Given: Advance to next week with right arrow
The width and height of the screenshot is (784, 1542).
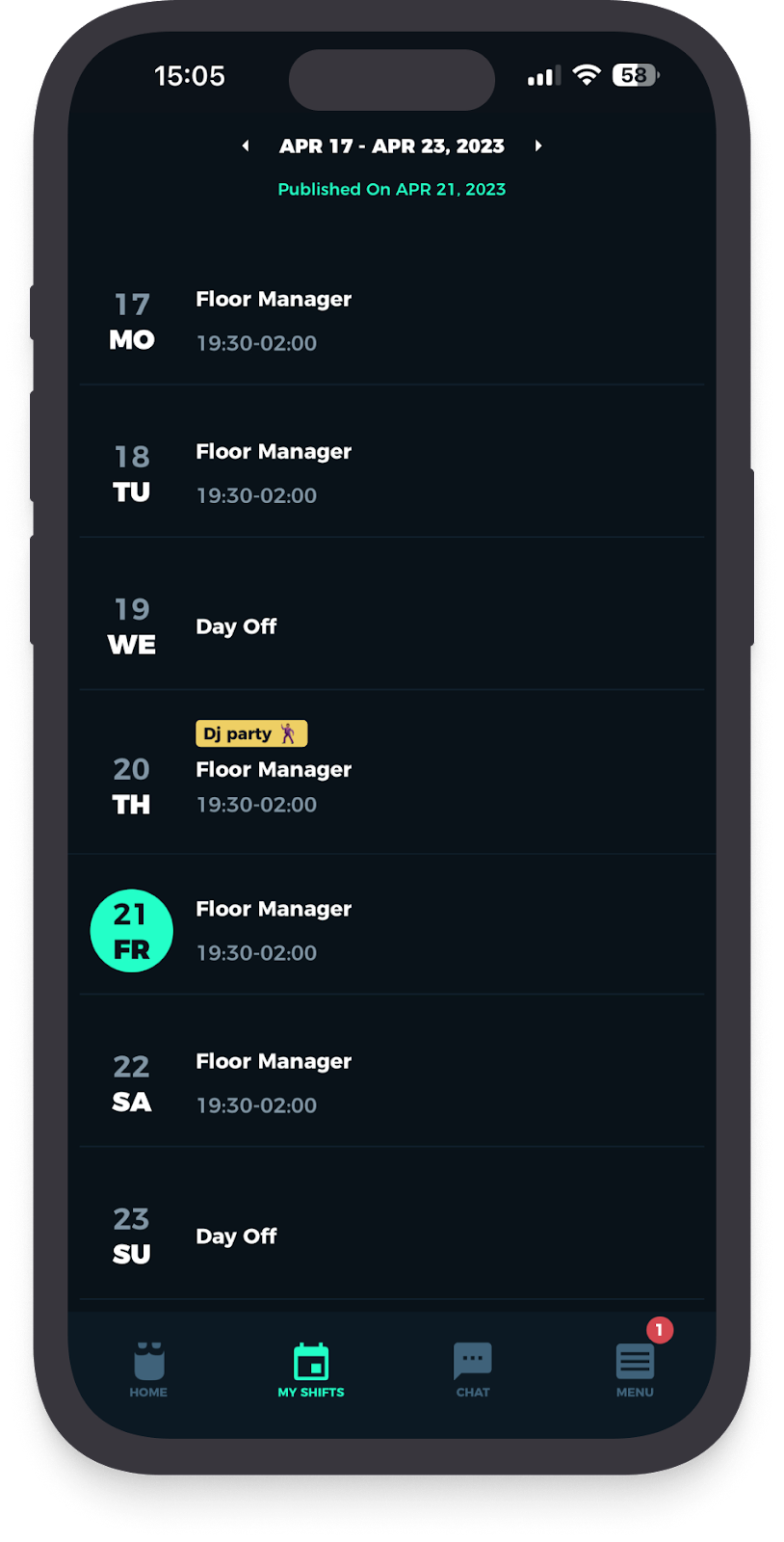Looking at the screenshot, I should (538, 146).
